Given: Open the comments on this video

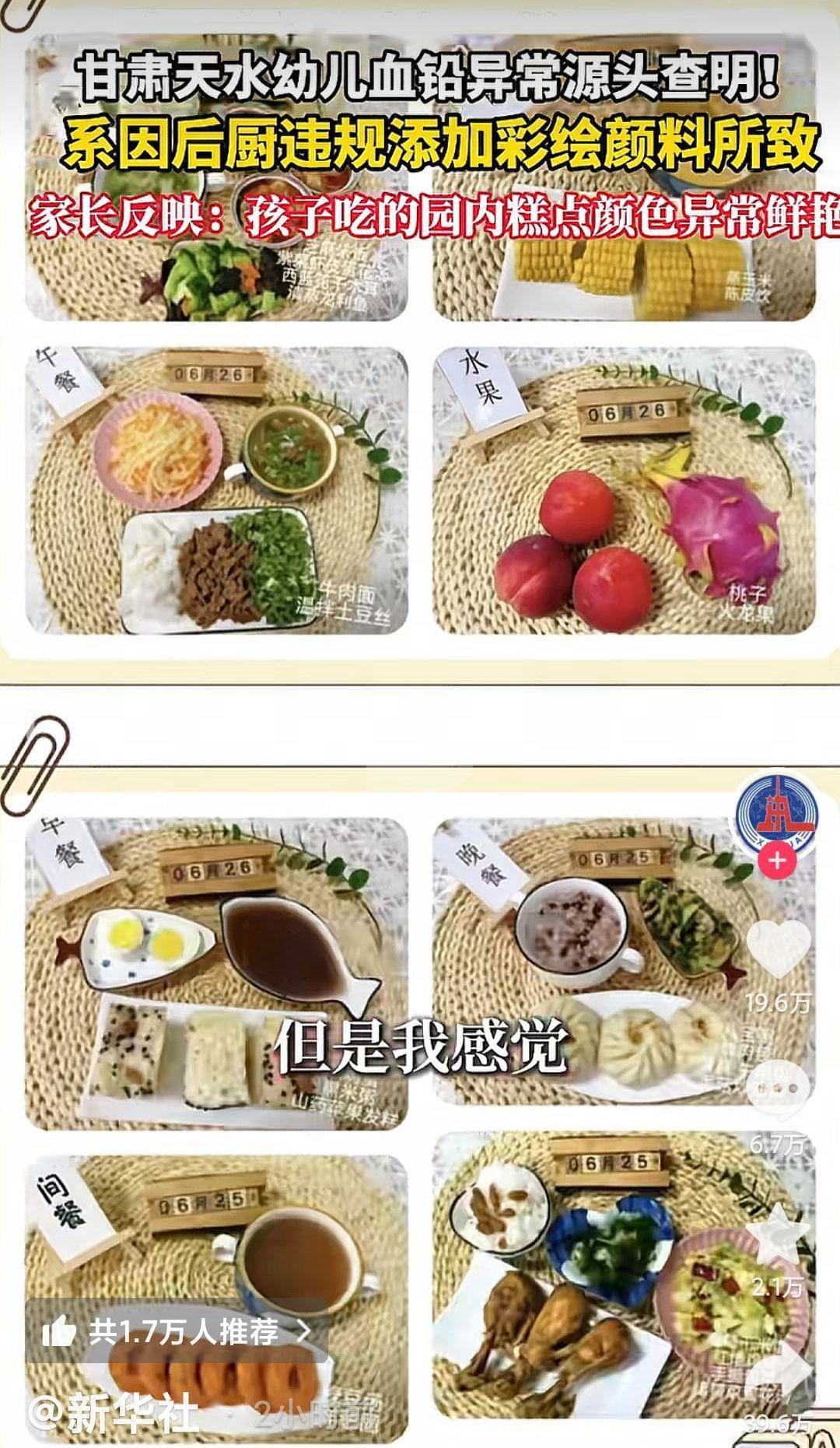Looking at the screenshot, I should (778, 1088).
